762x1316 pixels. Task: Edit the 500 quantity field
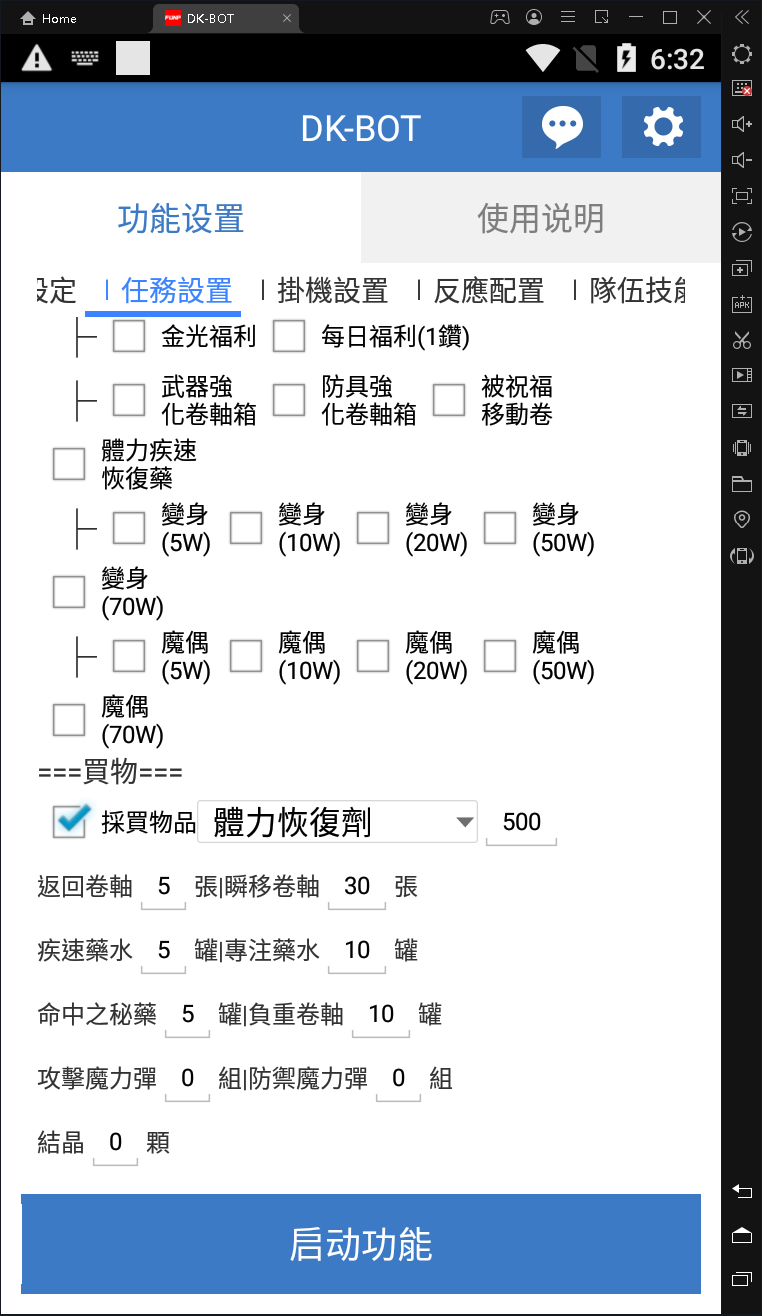pyautogui.click(x=521, y=823)
